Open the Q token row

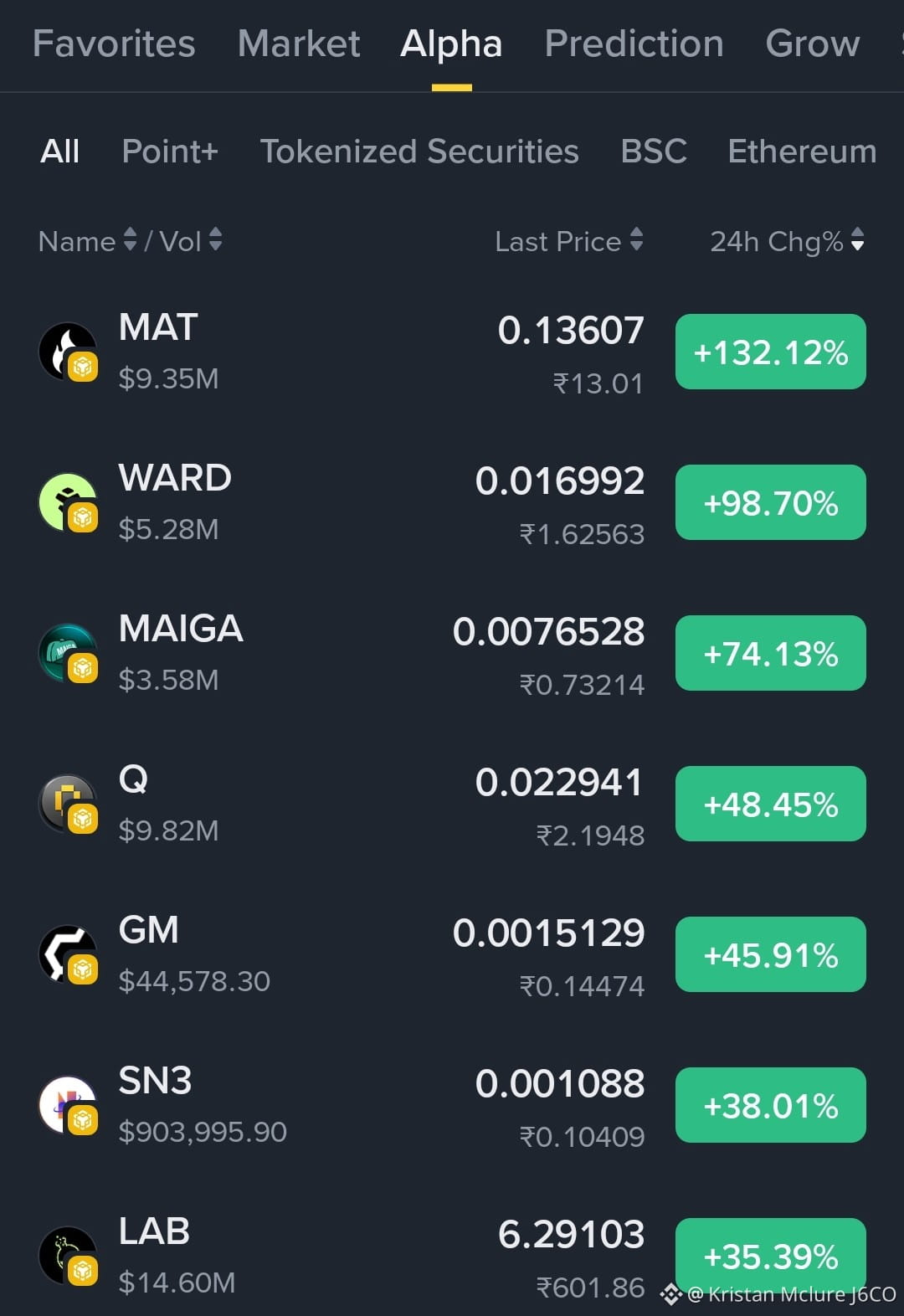[x=452, y=805]
